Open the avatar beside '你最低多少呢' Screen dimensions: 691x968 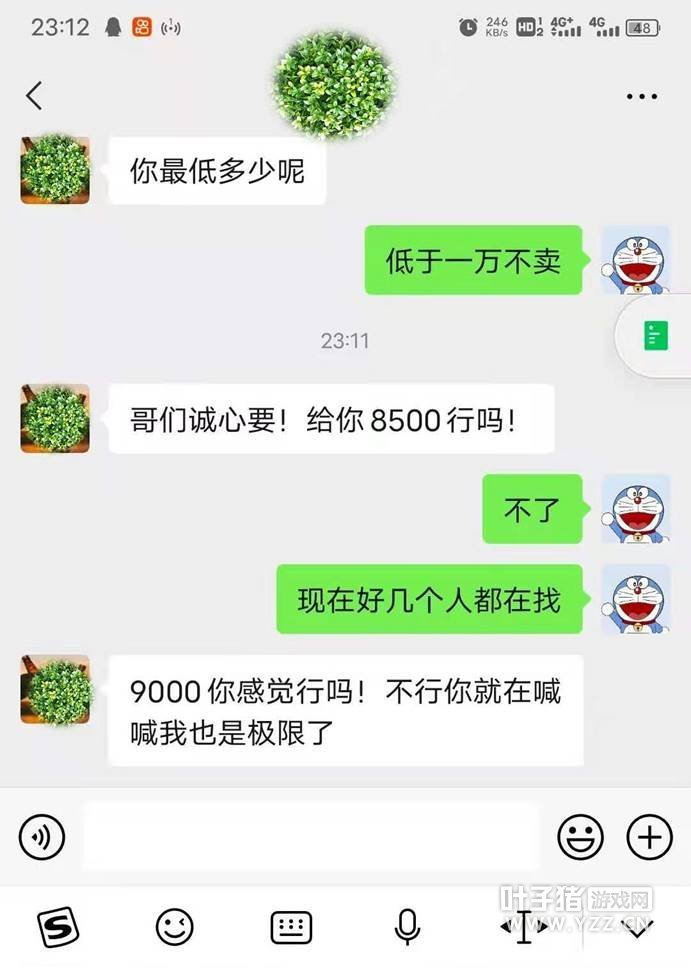55,170
